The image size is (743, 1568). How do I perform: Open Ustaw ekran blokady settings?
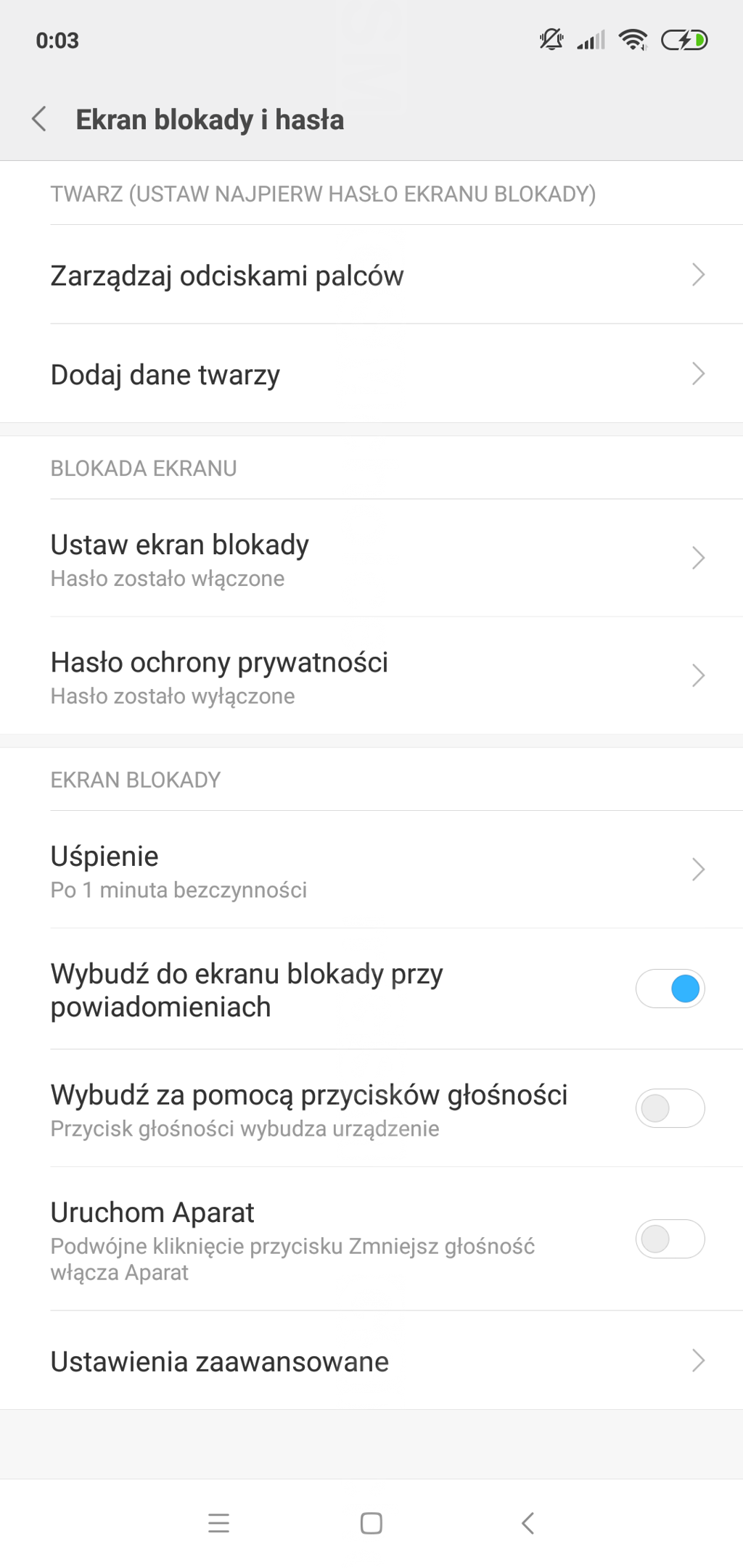point(371,558)
